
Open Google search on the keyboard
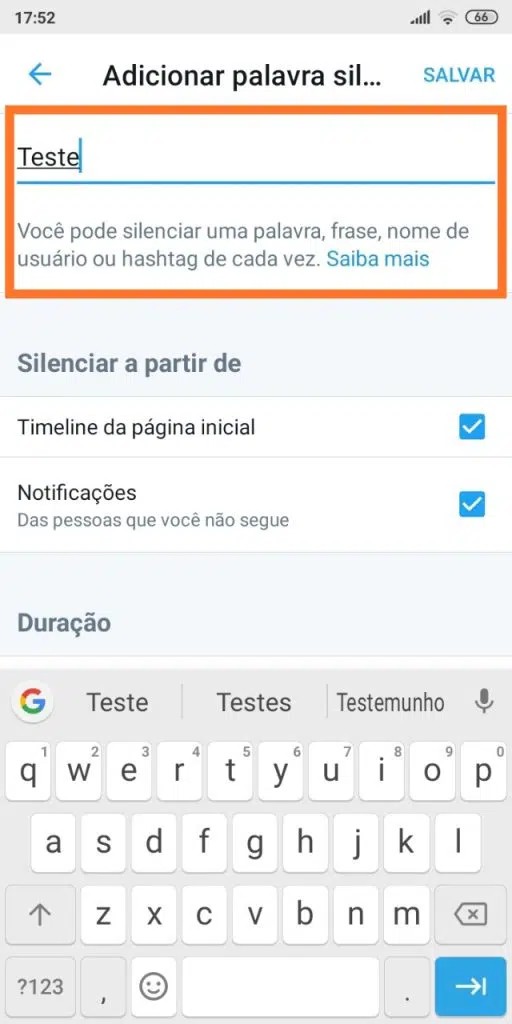click(x=33, y=703)
